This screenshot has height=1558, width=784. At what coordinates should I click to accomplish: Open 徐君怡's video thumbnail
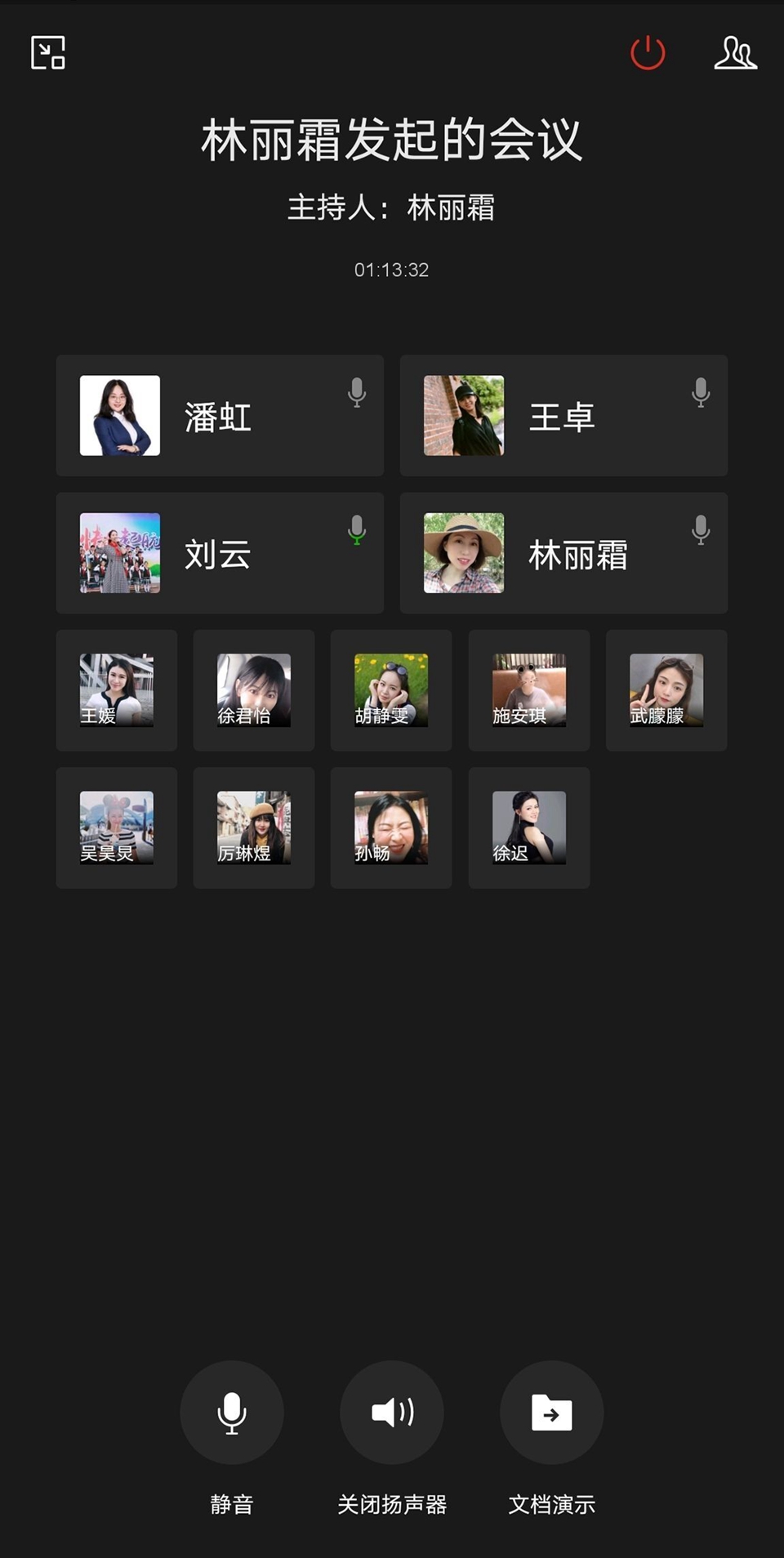(253, 690)
